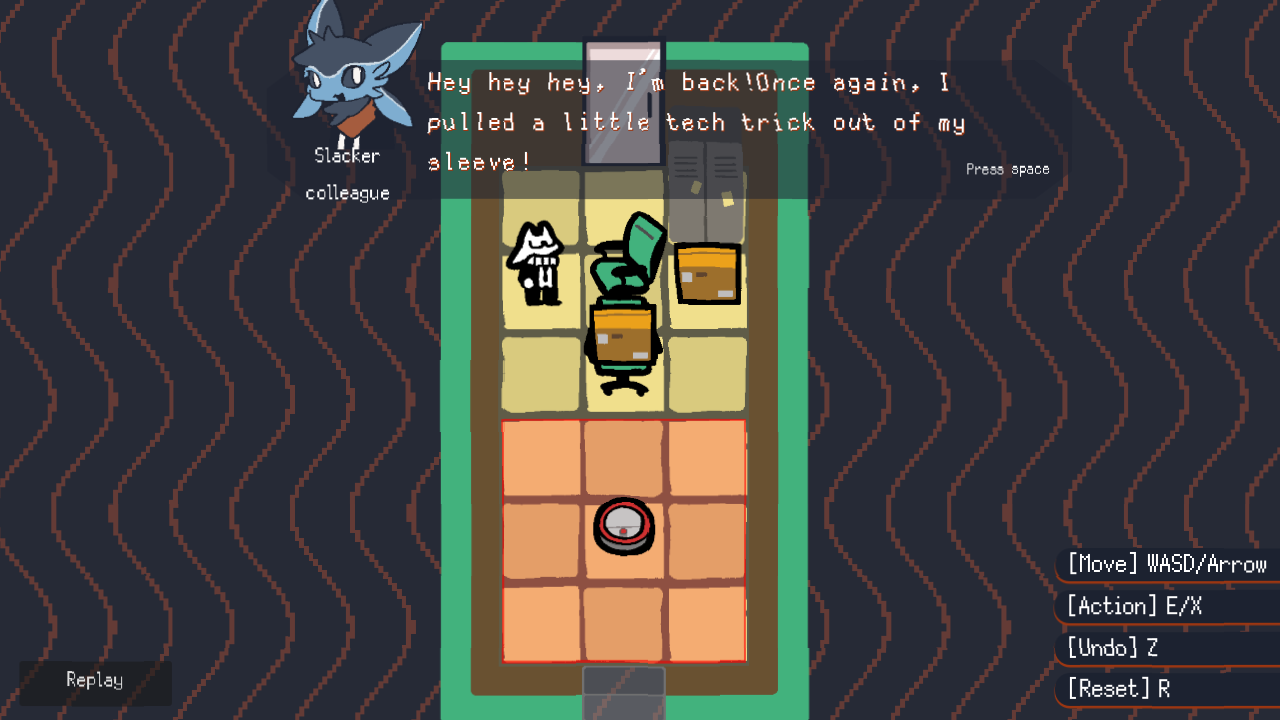Screen dimensions: 1280x720
Task: Reset the puzzle level
Action: 1117,689
